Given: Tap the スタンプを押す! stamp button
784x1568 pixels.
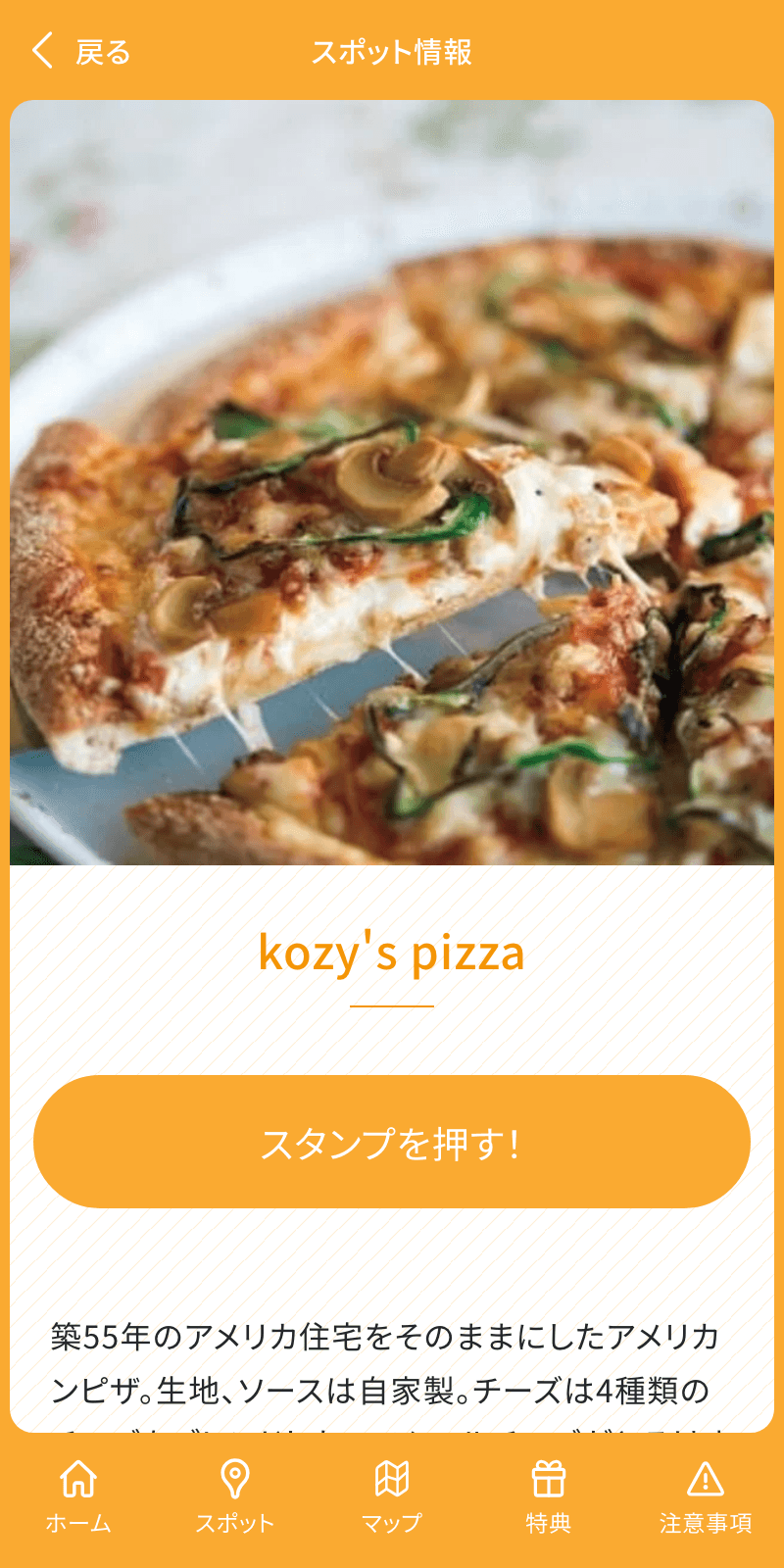Looking at the screenshot, I should coord(392,1142).
